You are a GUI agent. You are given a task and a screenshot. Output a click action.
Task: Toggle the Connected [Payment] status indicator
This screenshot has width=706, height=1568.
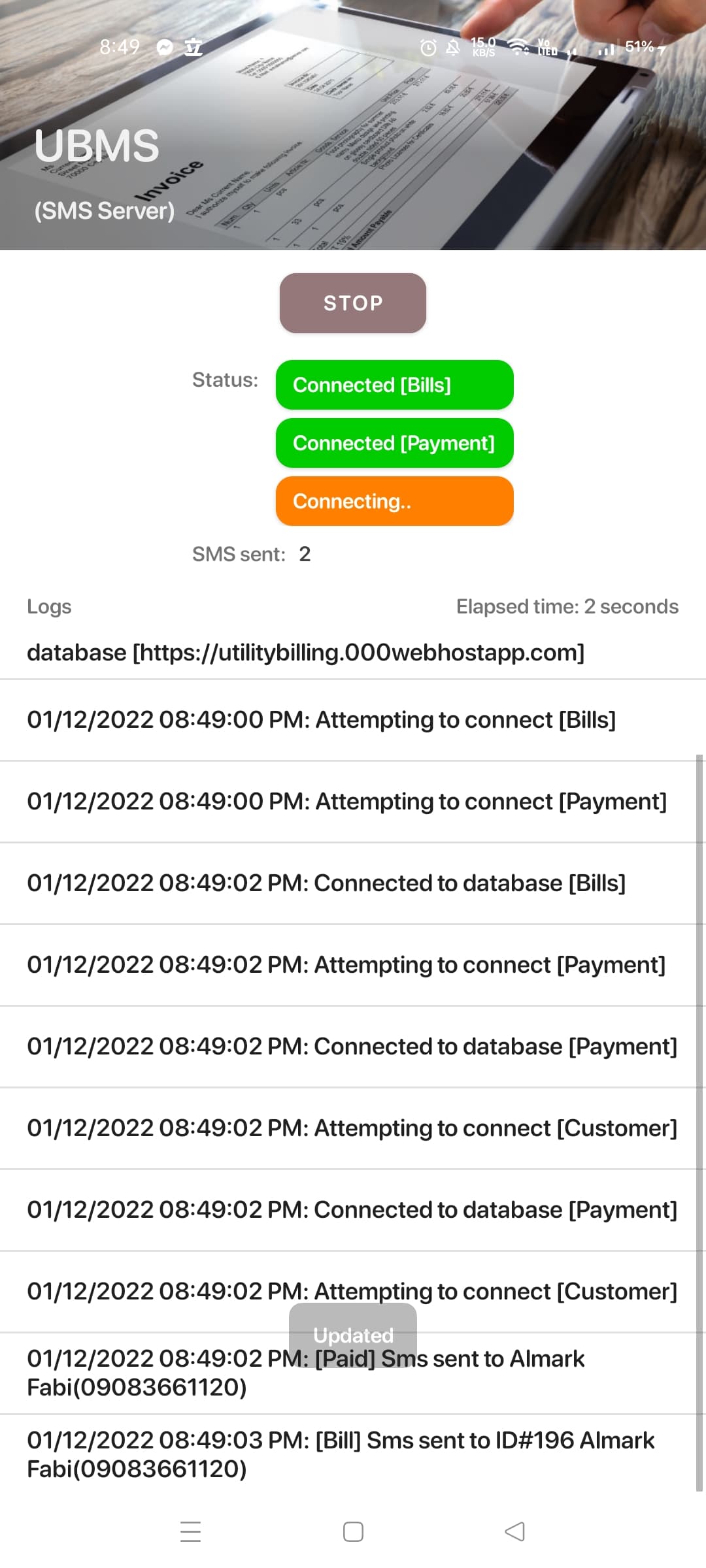point(395,443)
